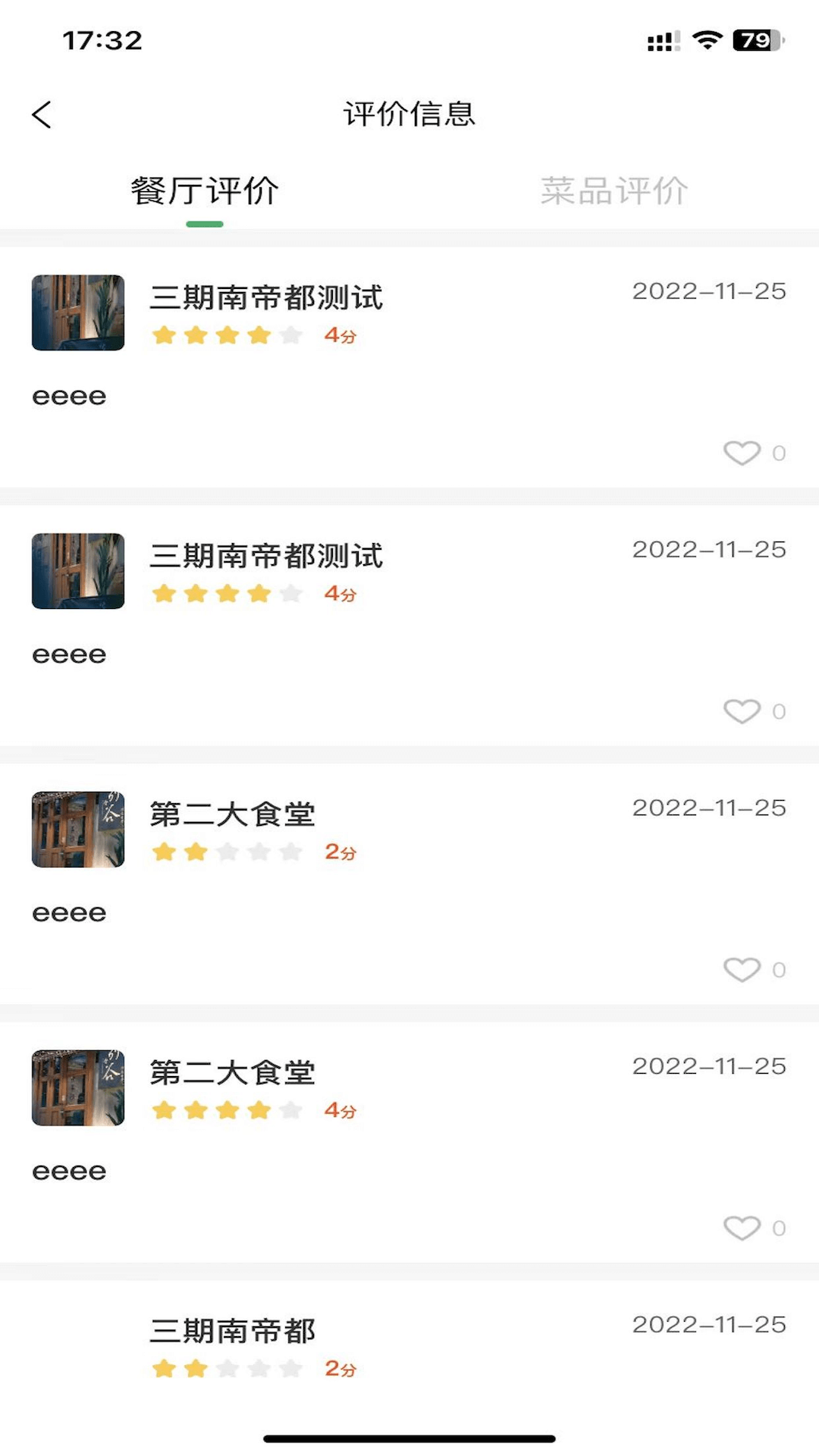The width and height of the screenshot is (819, 1456).
Task: Tap the home indicator bar at the bottom
Action: click(409, 1437)
